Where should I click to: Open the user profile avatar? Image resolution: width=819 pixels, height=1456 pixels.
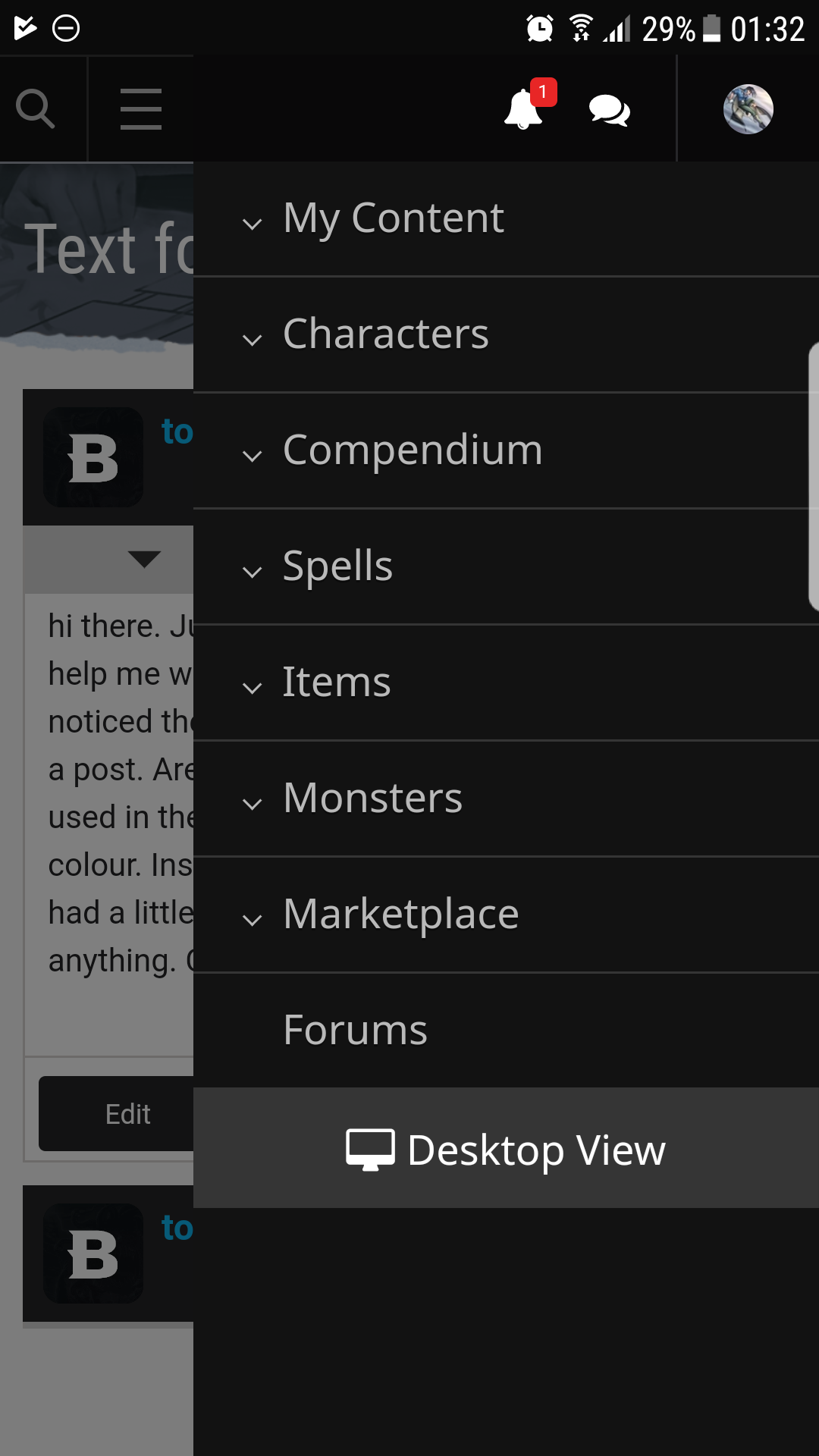(x=748, y=109)
